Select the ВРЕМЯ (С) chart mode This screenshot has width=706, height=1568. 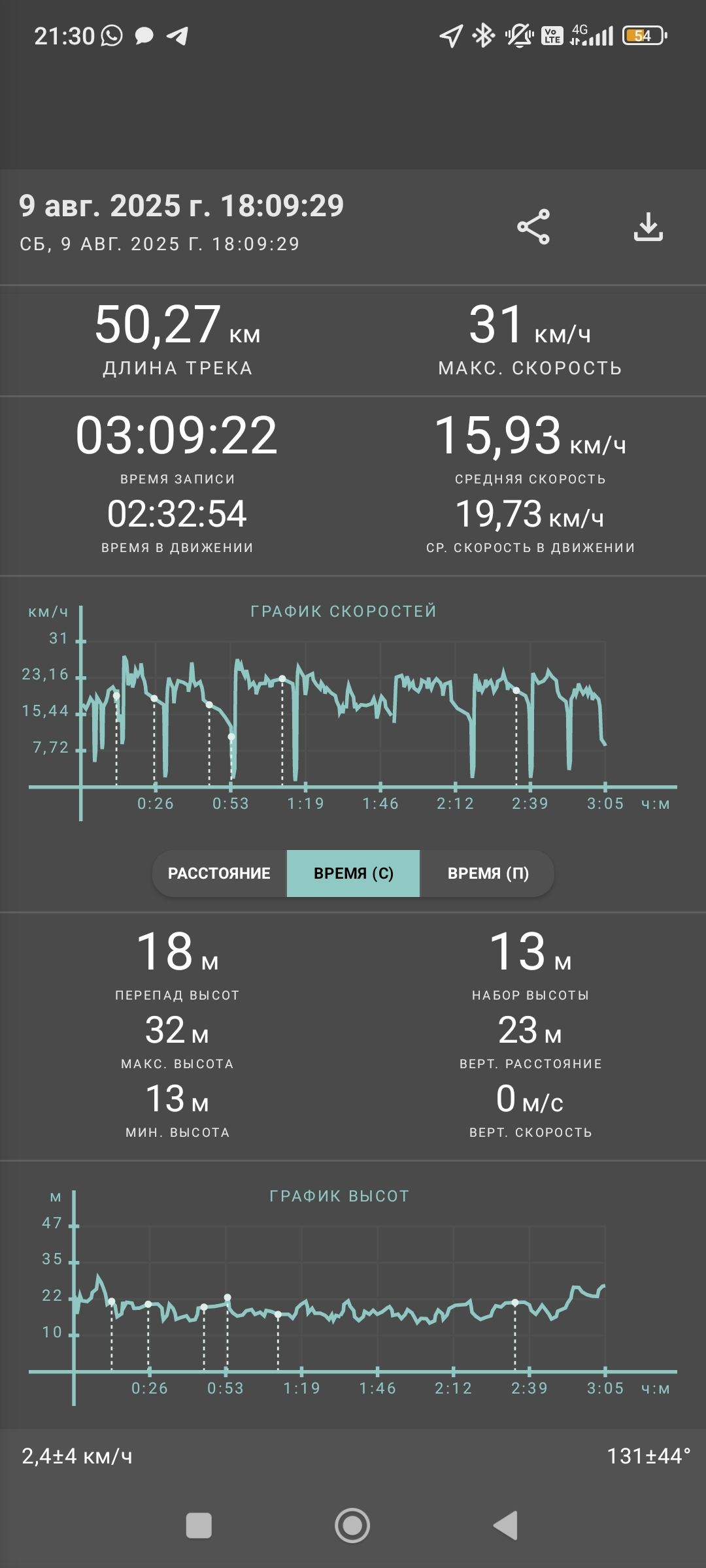tap(354, 874)
